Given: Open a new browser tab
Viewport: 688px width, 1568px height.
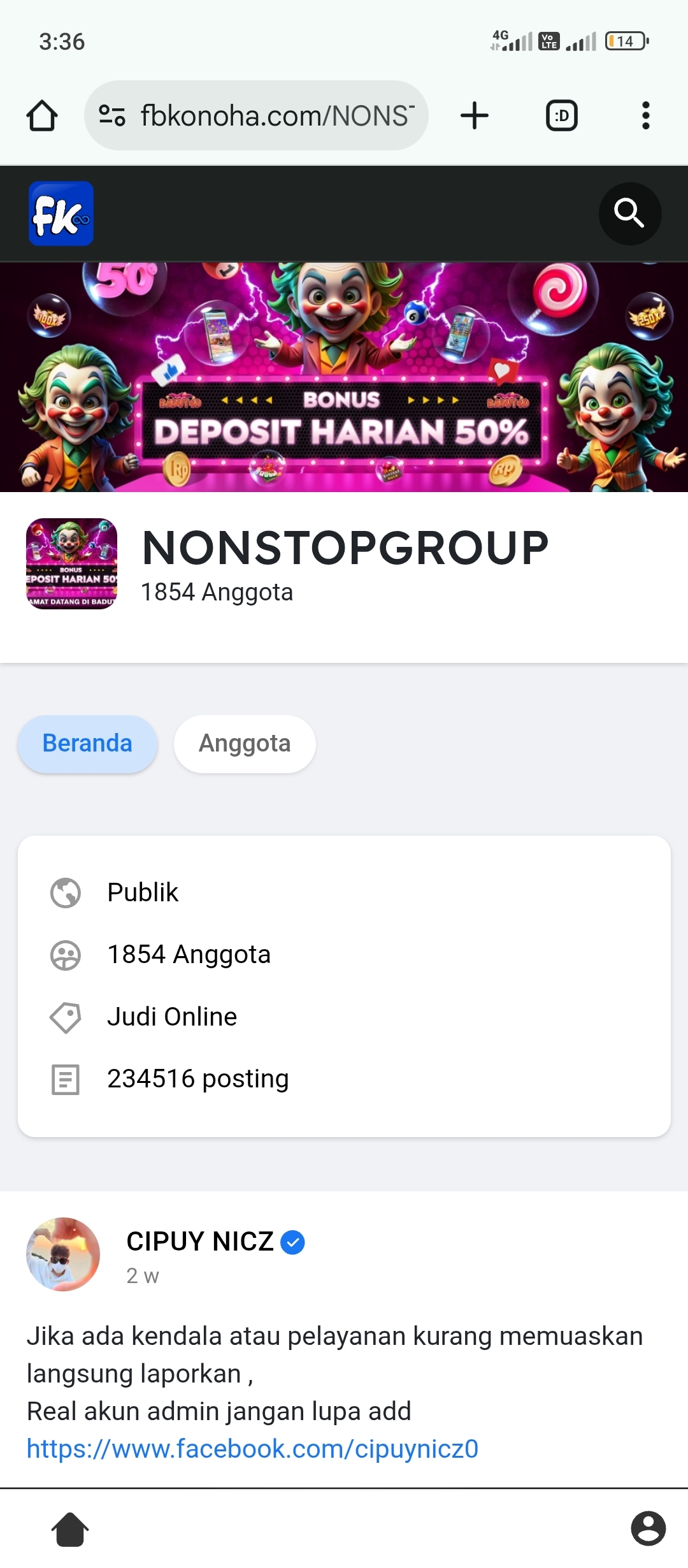Looking at the screenshot, I should pos(475,116).
